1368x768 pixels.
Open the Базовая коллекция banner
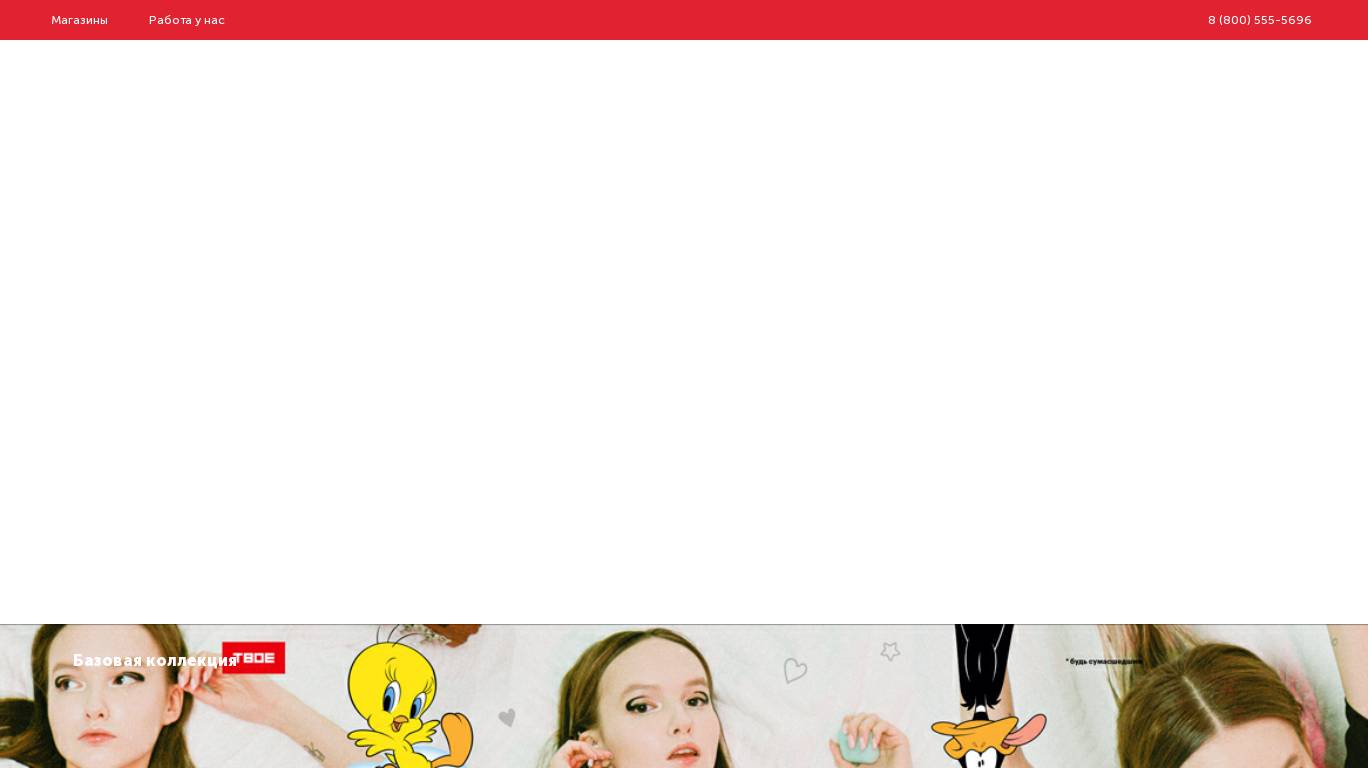click(x=155, y=660)
